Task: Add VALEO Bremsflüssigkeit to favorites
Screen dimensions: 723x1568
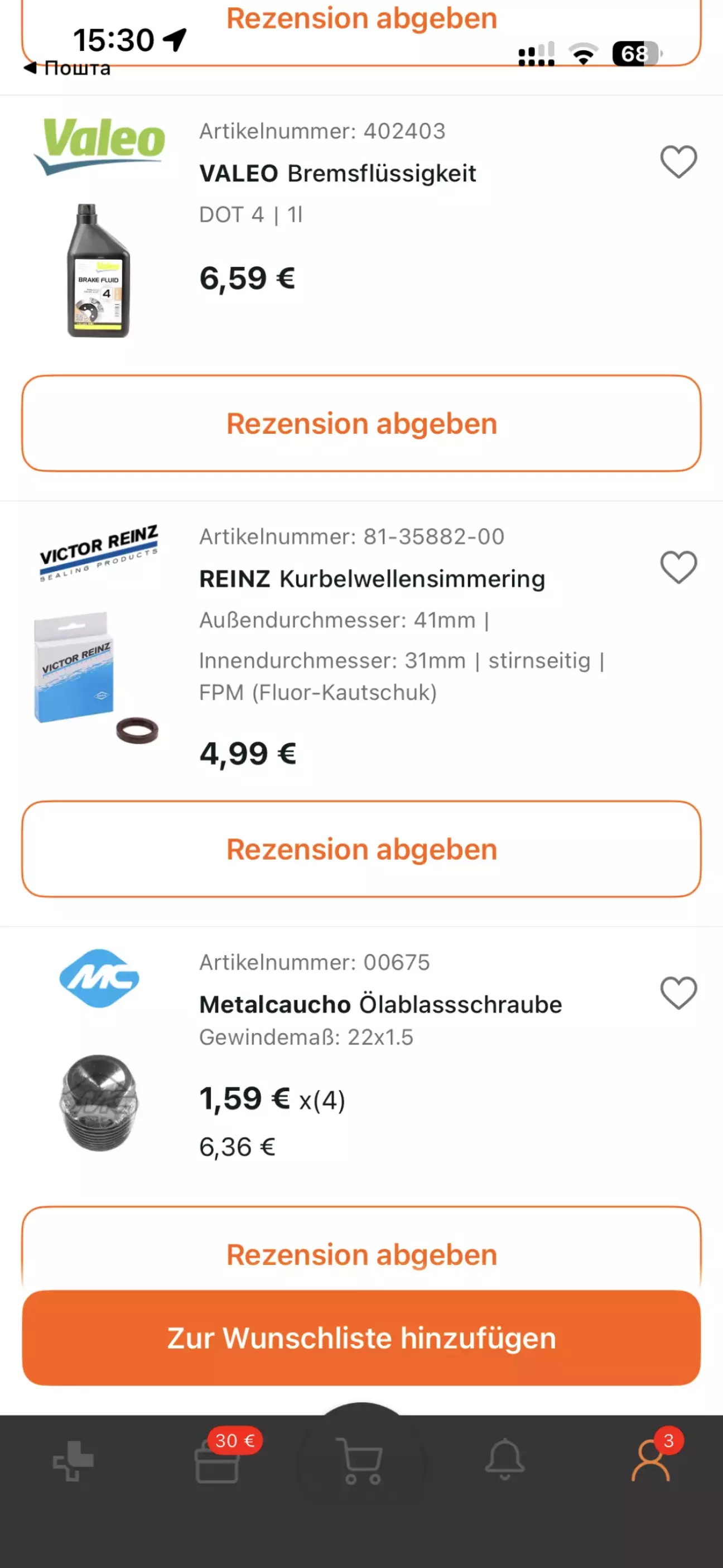Action: pyautogui.click(x=678, y=162)
